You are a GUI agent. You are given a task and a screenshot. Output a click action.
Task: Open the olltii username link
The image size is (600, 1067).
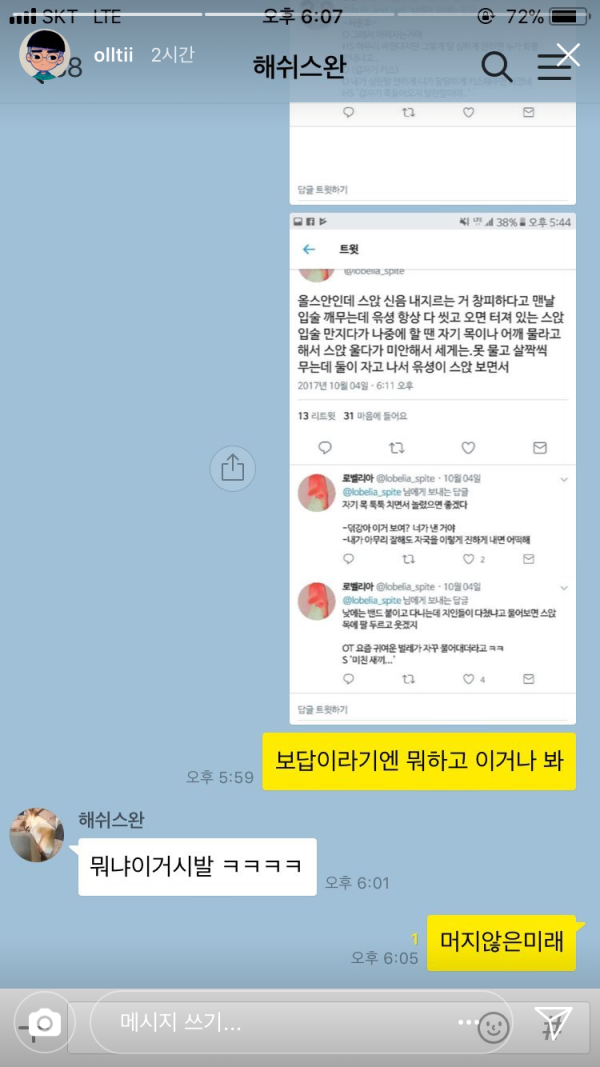tap(115, 54)
